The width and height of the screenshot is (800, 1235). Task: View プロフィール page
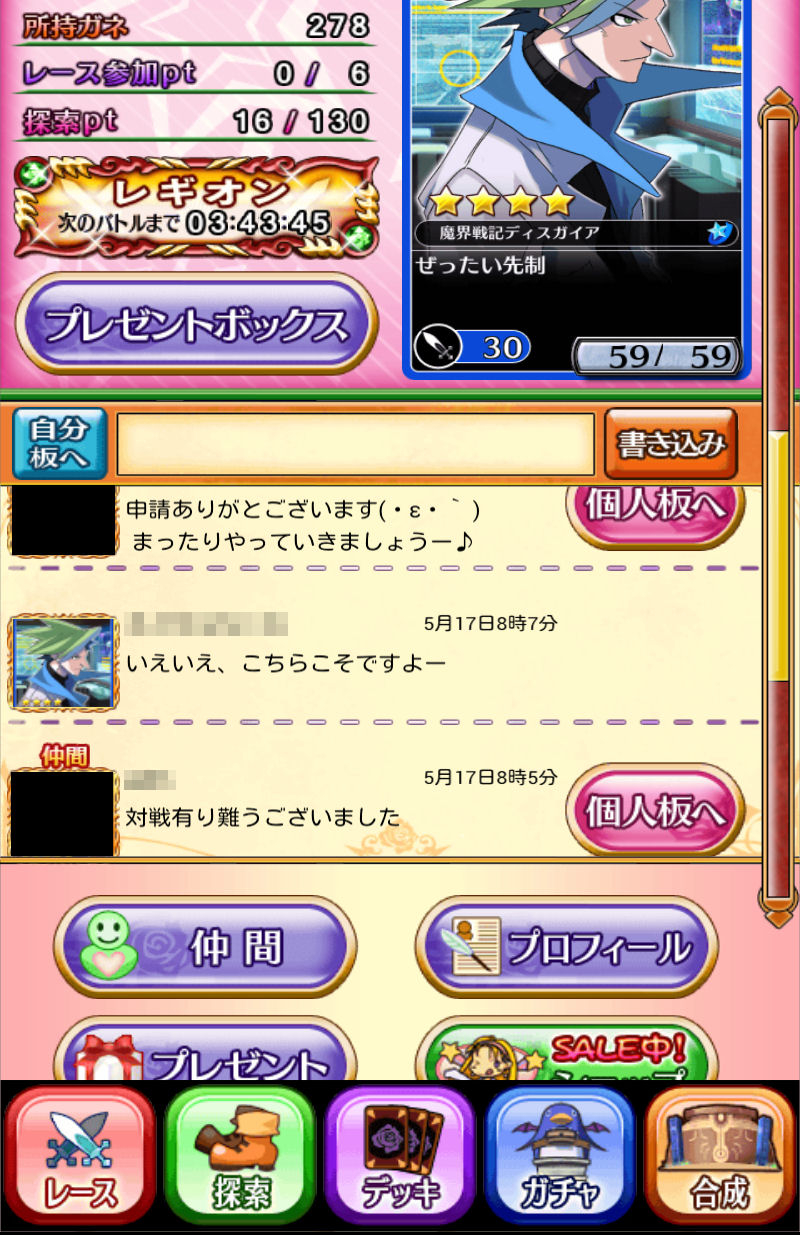pyautogui.click(x=566, y=947)
